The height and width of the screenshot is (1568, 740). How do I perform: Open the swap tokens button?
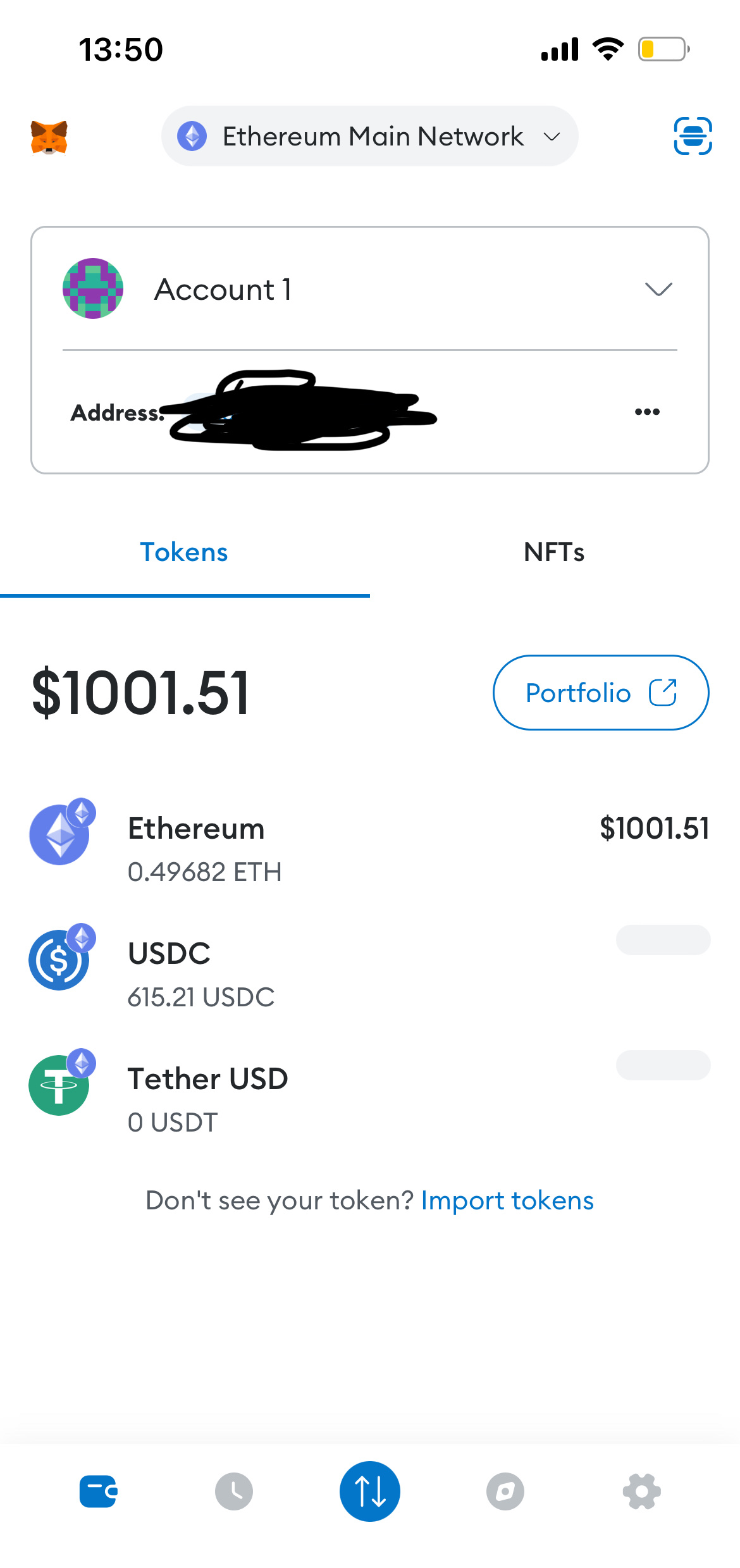click(x=369, y=1491)
